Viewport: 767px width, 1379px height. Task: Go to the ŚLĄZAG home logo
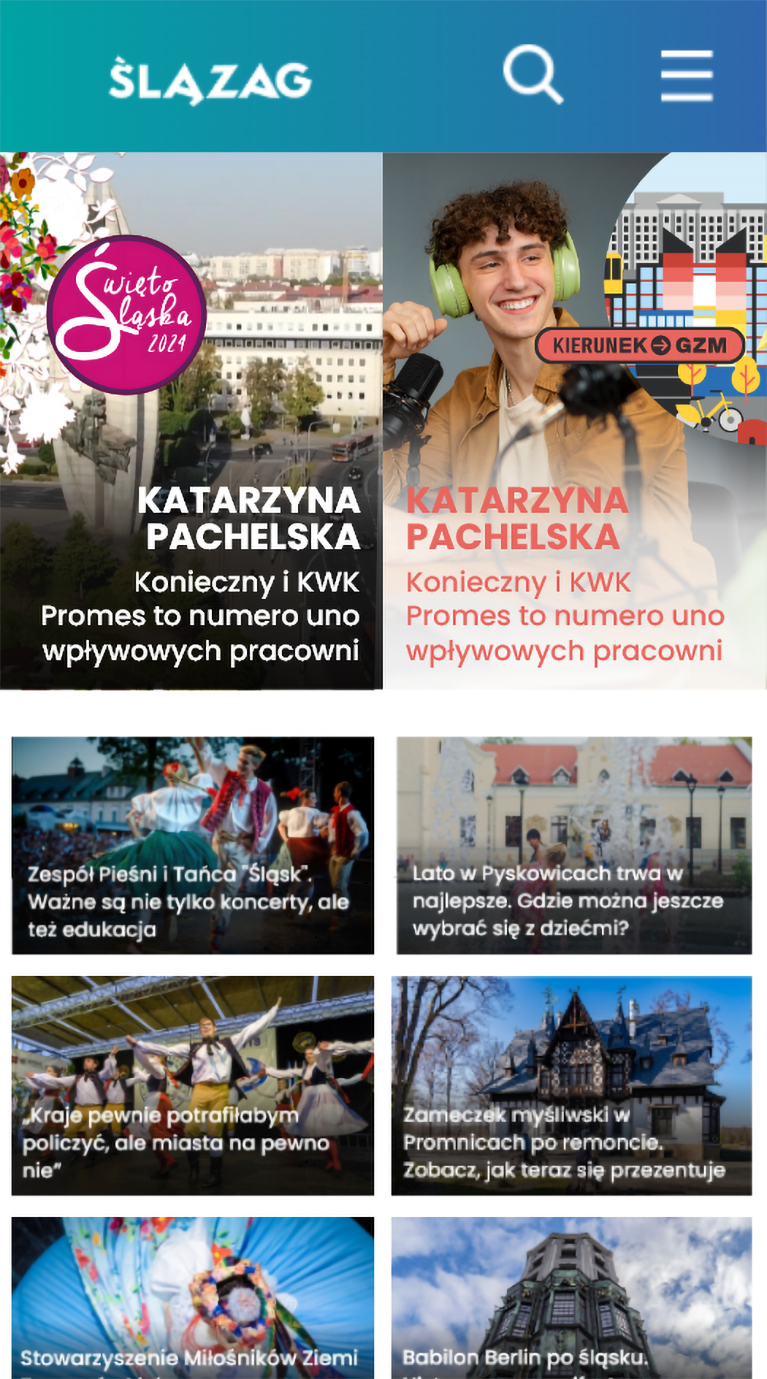tap(210, 80)
